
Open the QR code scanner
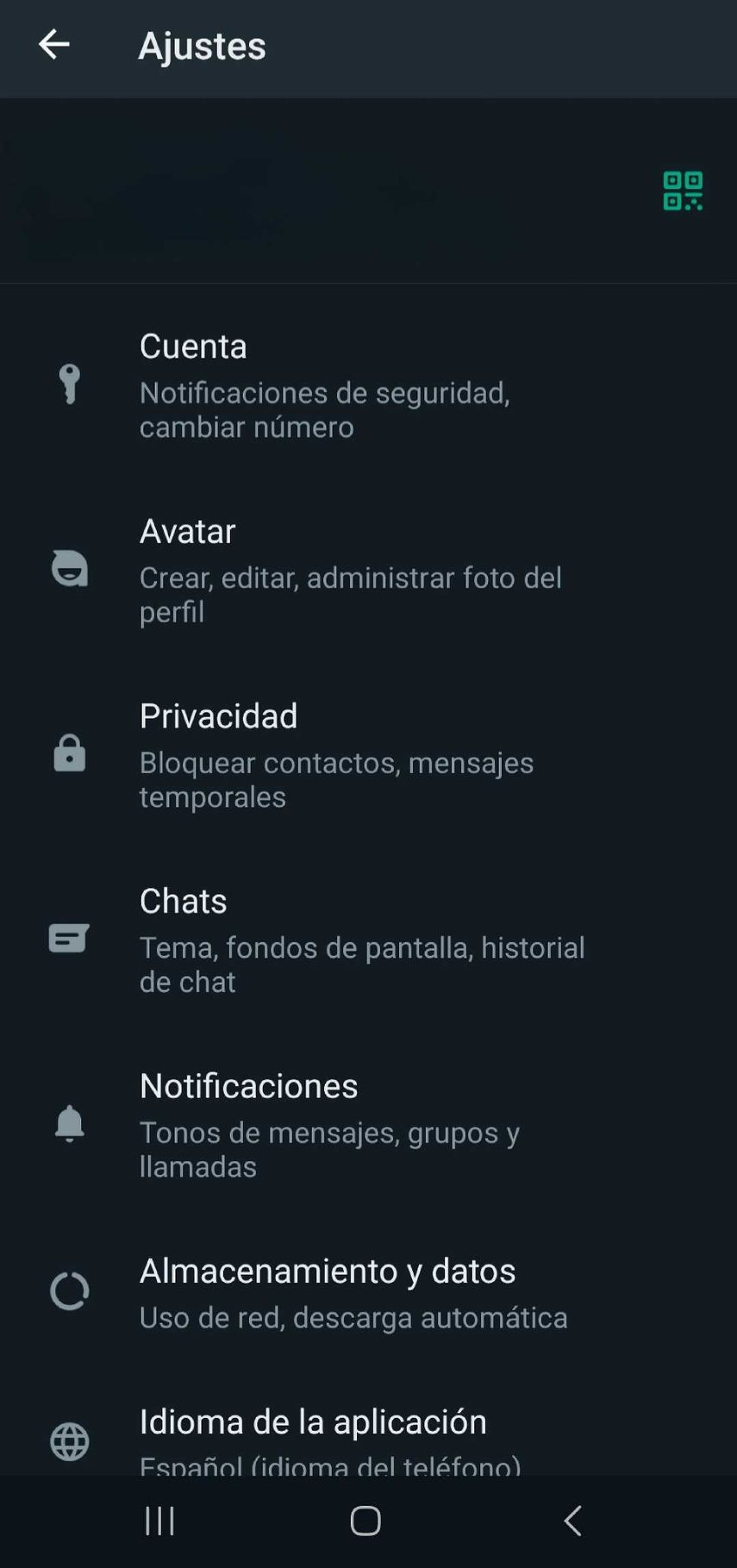(682, 191)
